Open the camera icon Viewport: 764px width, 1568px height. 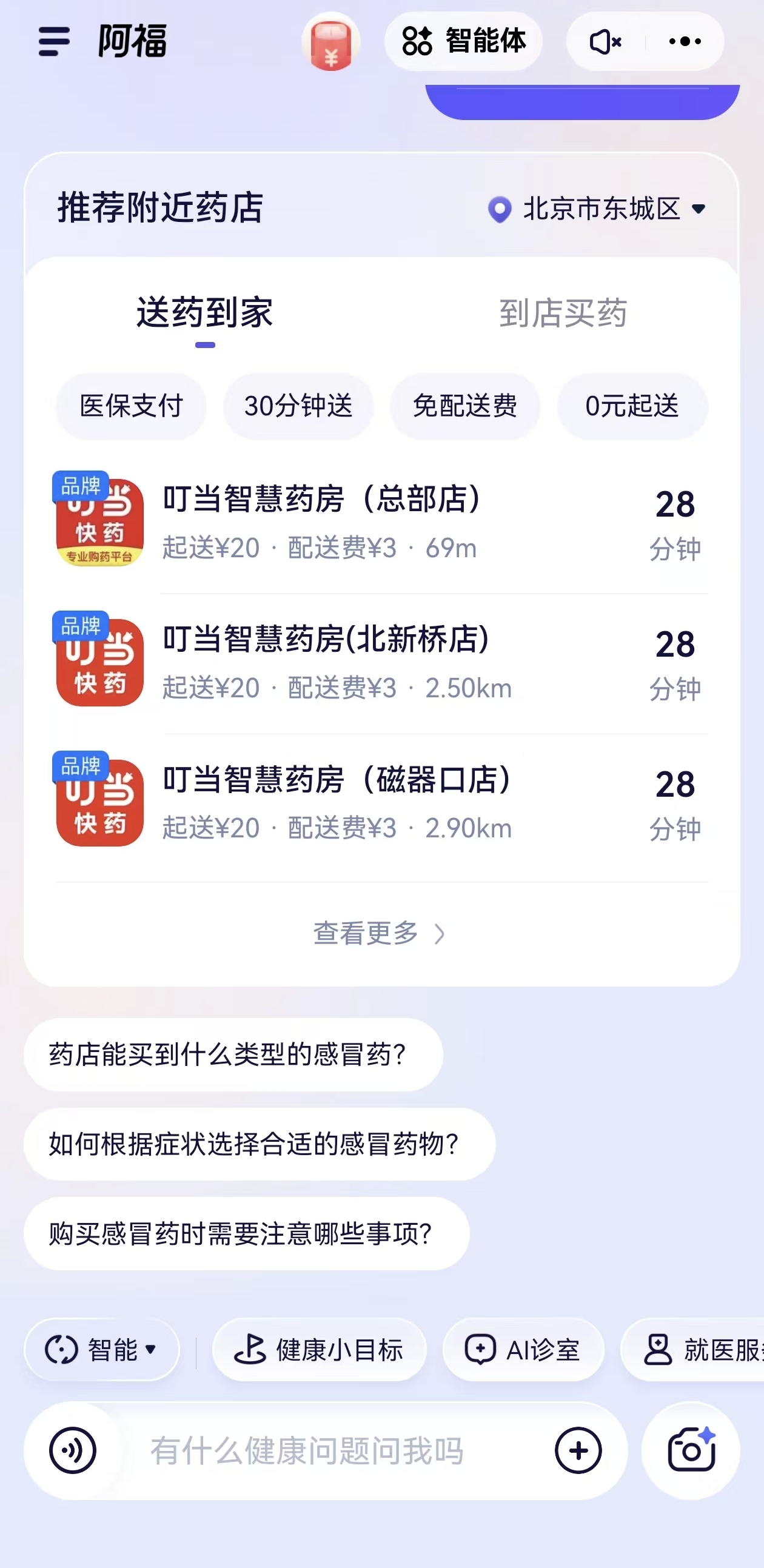(x=691, y=1450)
